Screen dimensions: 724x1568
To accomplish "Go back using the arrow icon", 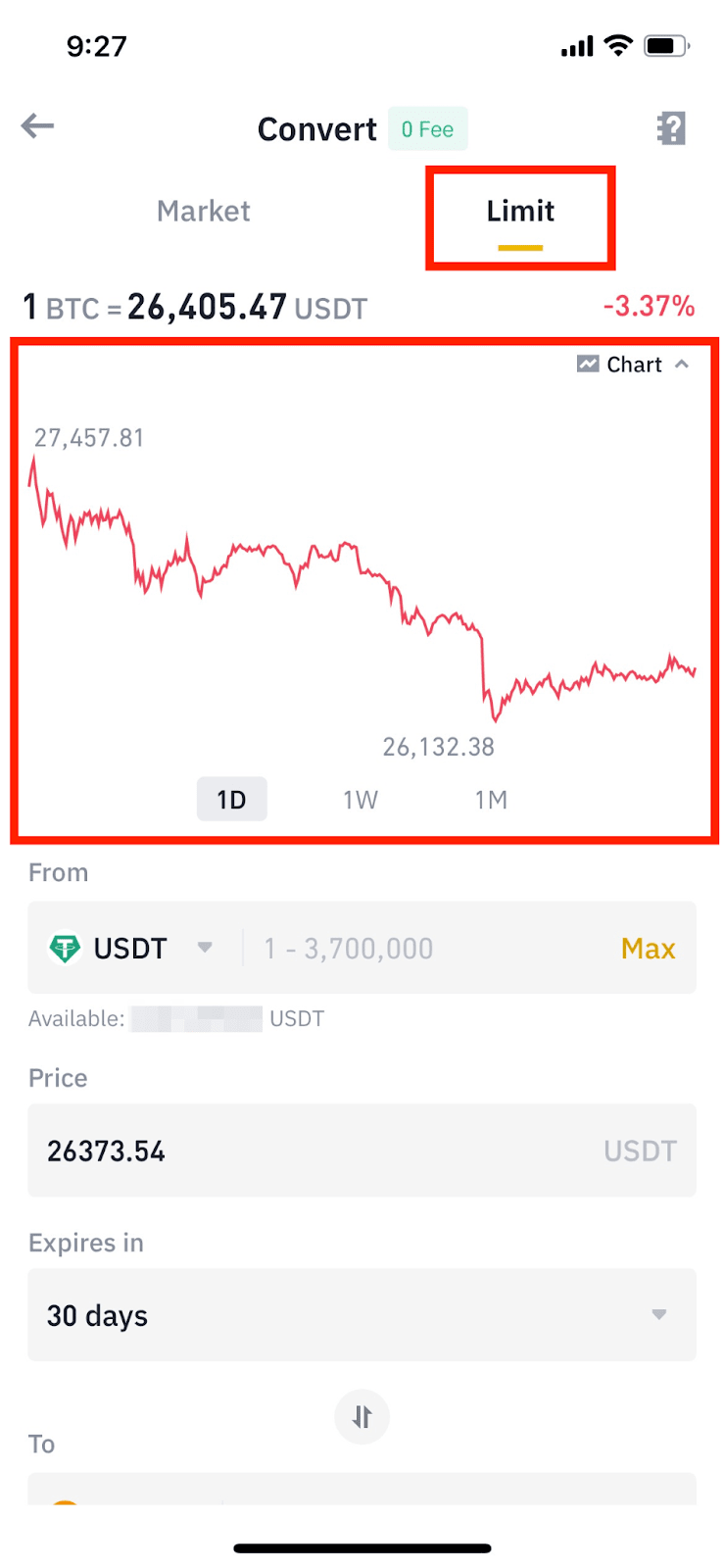I will point(37,125).
